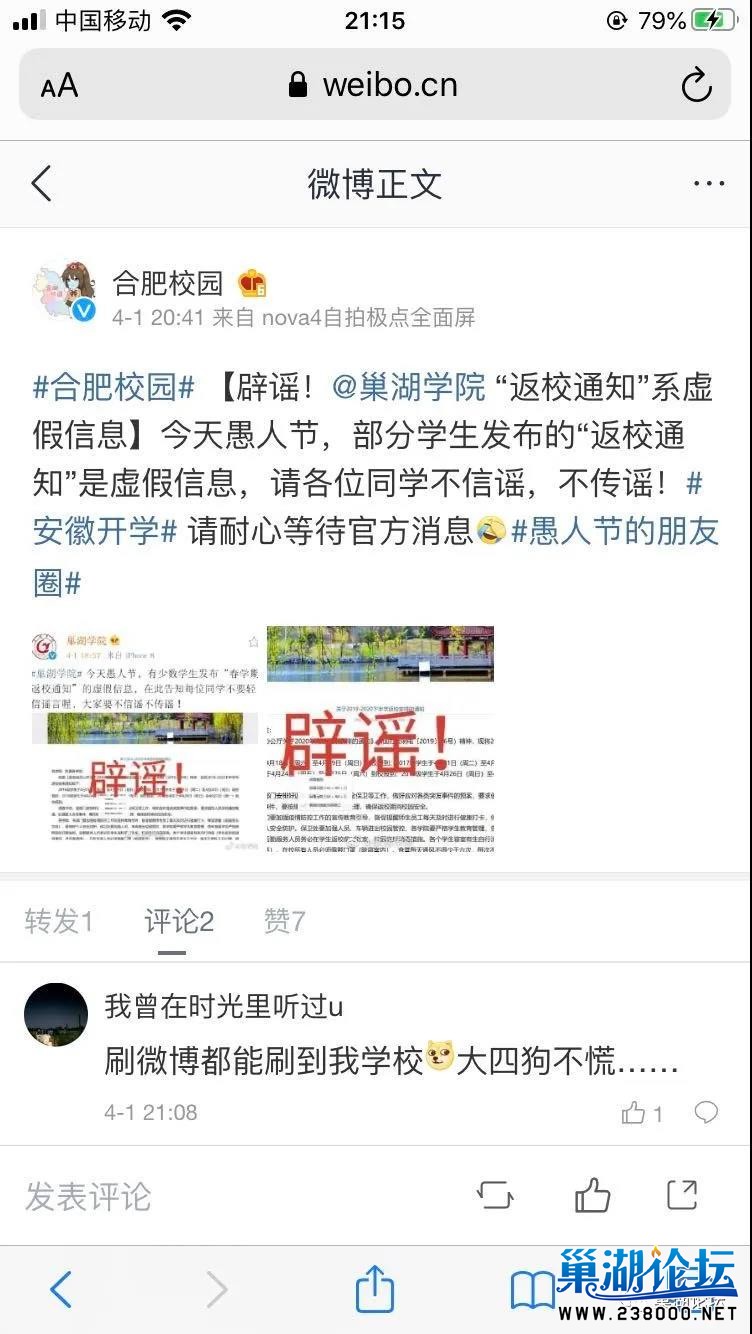This screenshot has width=752, height=1334.
Task: Repost this weibo from the bottom bar
Action: point(495,1195)
